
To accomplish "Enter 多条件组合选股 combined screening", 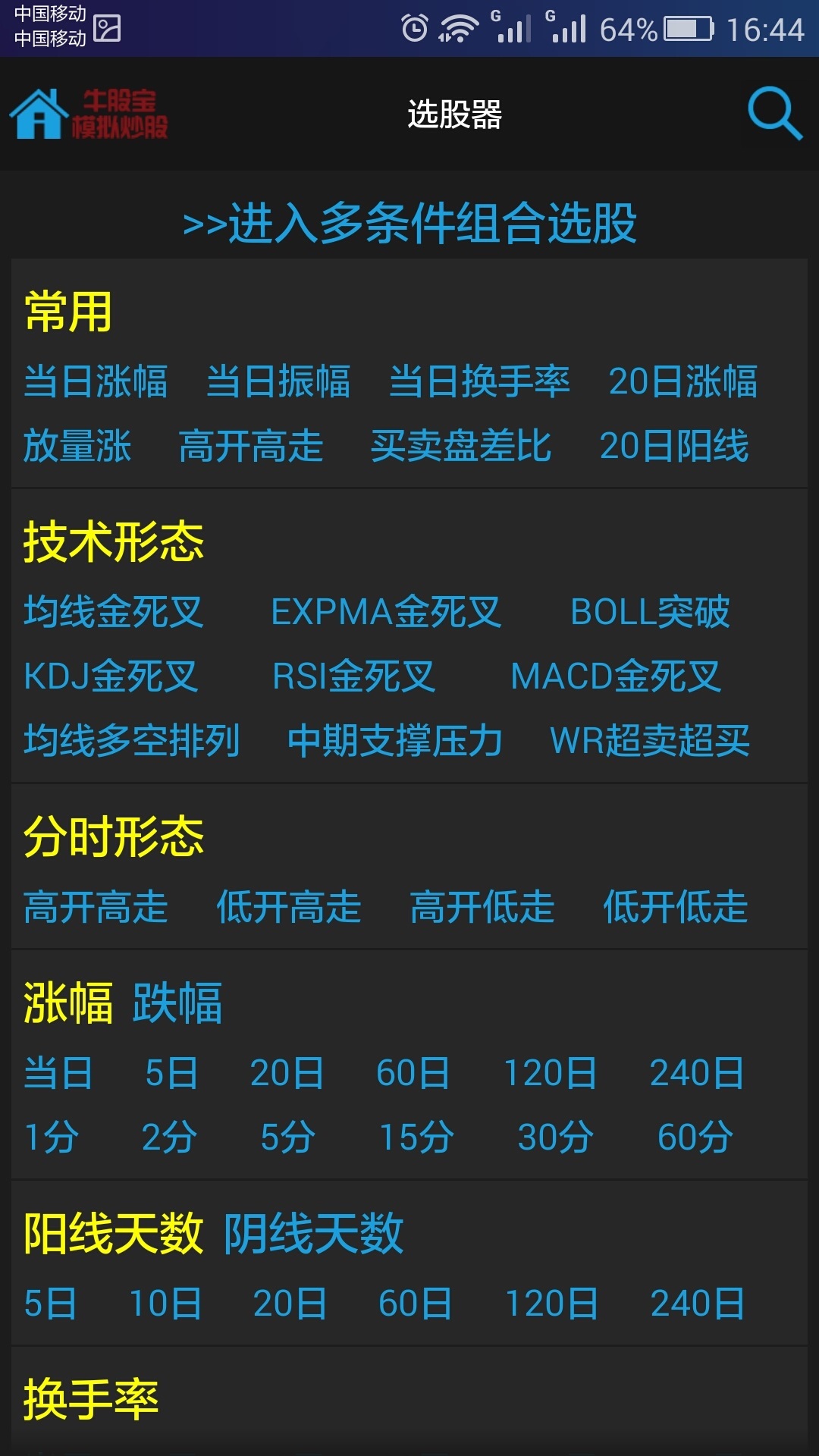I will pos(409,224).
